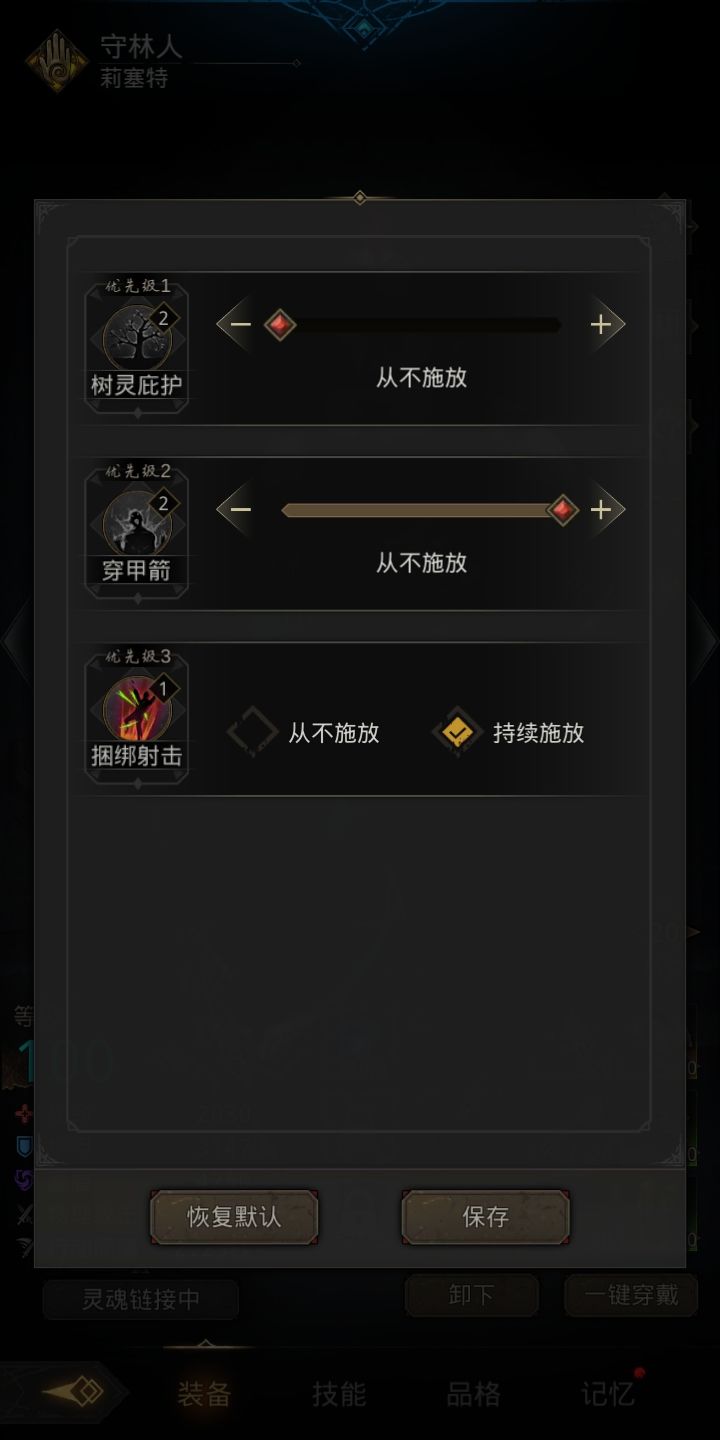Select the 捆绑射击 skill icon
The width and height of the screenshot is (720, 1440).
tap(136, 705)
